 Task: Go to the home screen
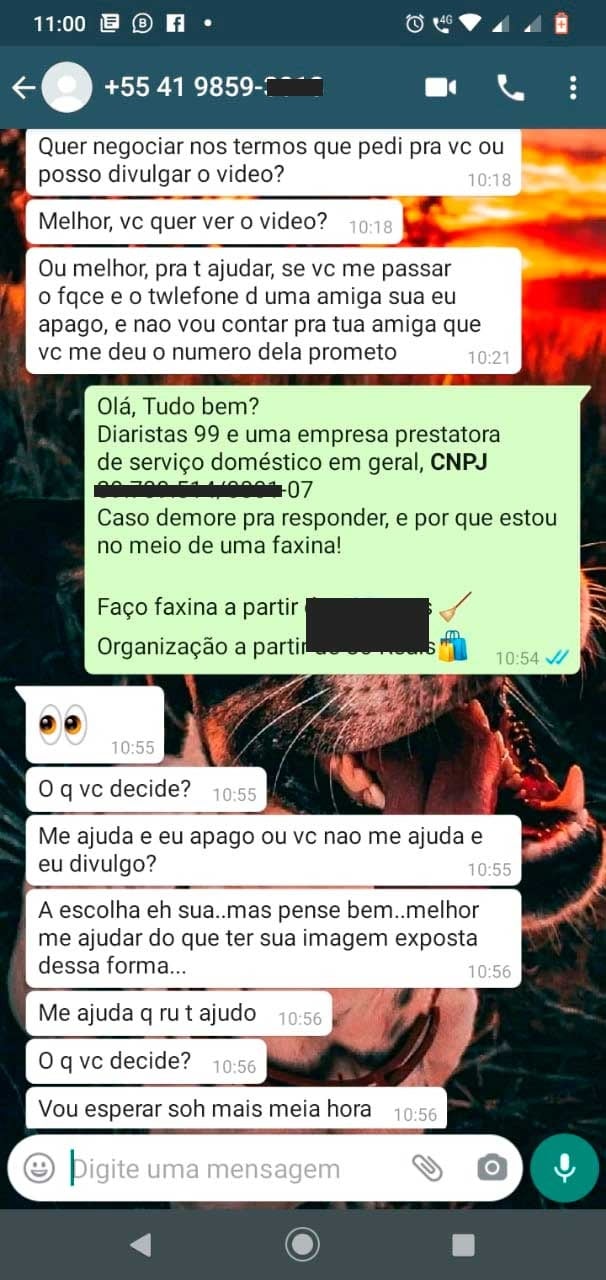pyautogui.click(x=302, y=1244)
